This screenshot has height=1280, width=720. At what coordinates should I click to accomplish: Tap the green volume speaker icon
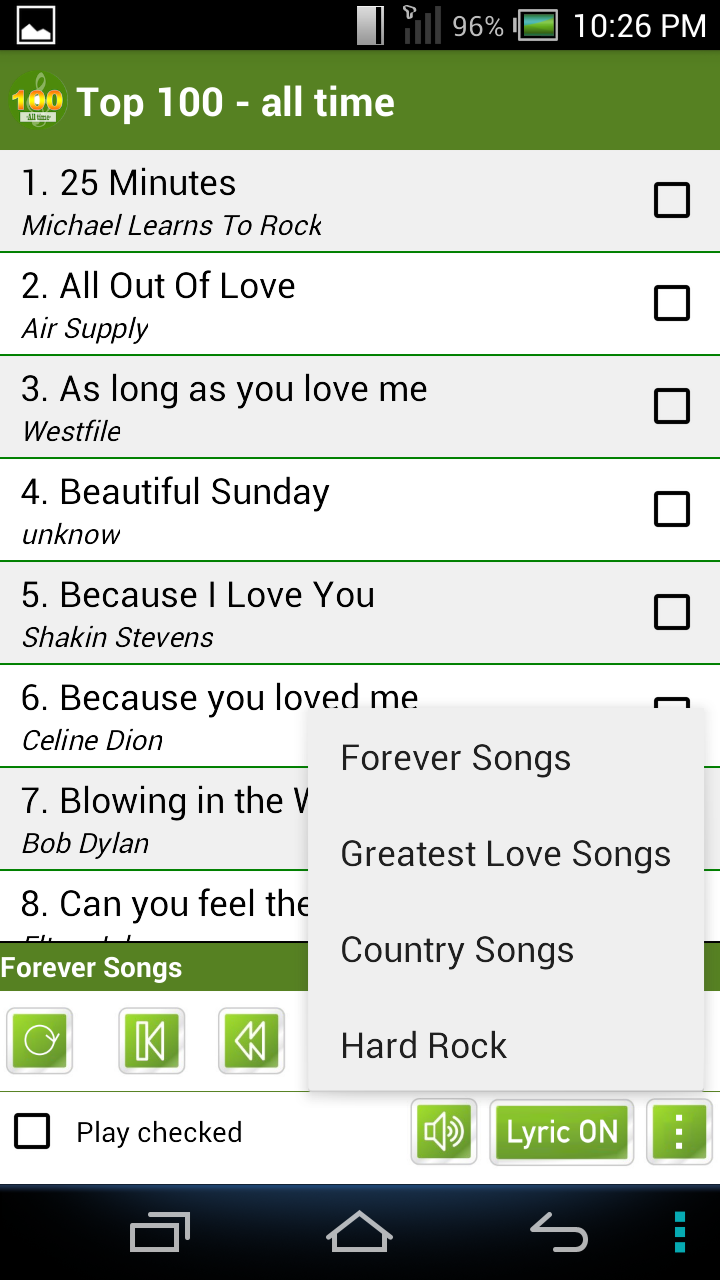point(443,1131)
